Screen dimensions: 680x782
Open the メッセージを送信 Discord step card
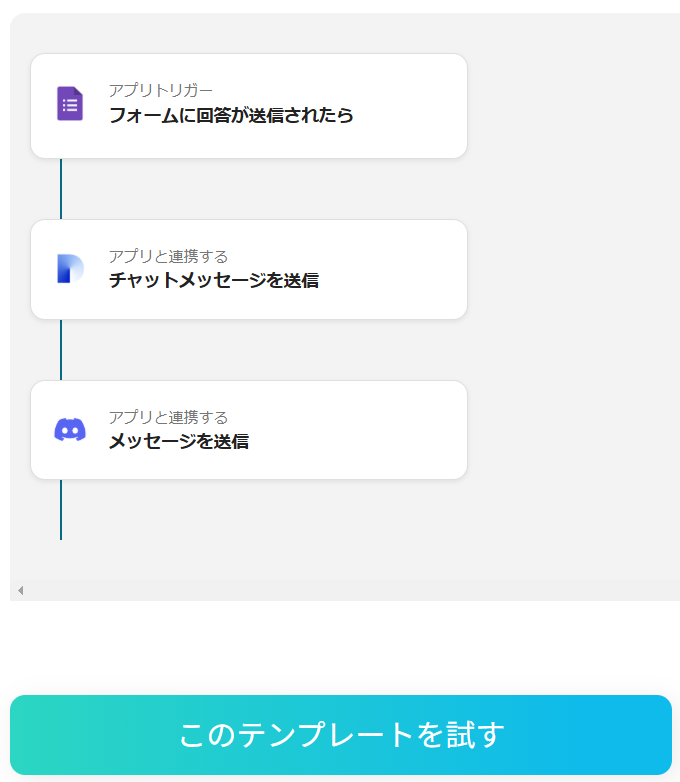click(x=249, y=430)
